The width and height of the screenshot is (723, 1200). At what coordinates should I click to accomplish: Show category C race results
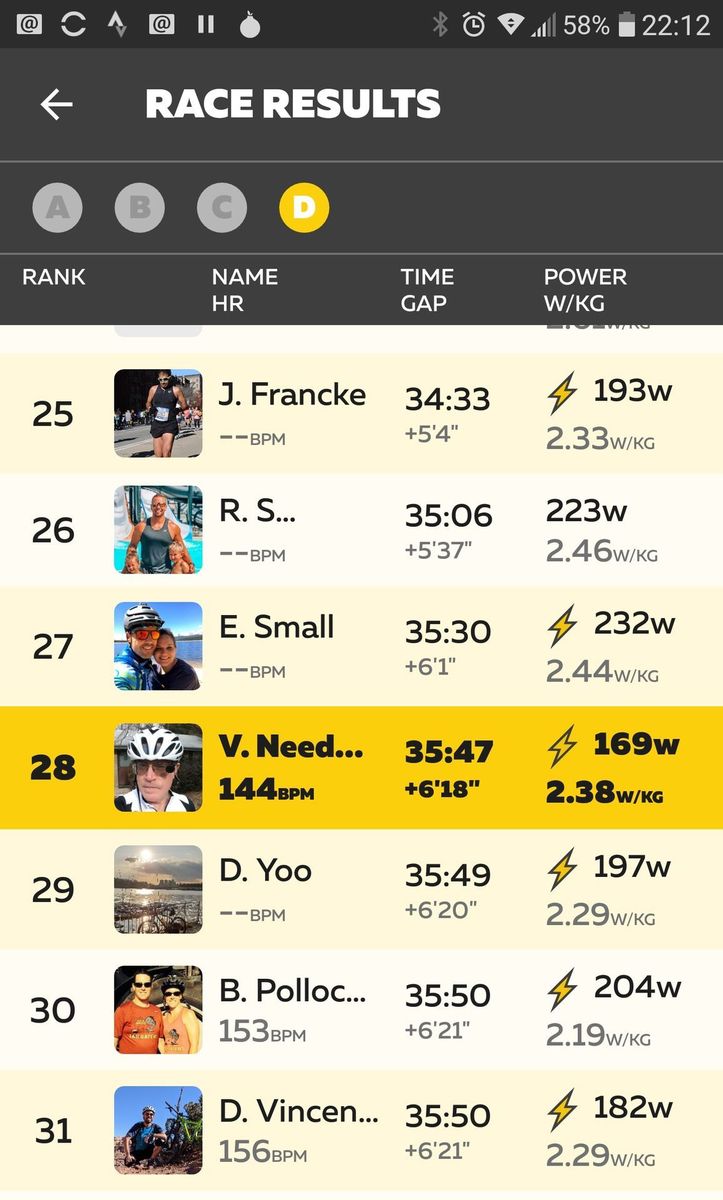[222, 207]
